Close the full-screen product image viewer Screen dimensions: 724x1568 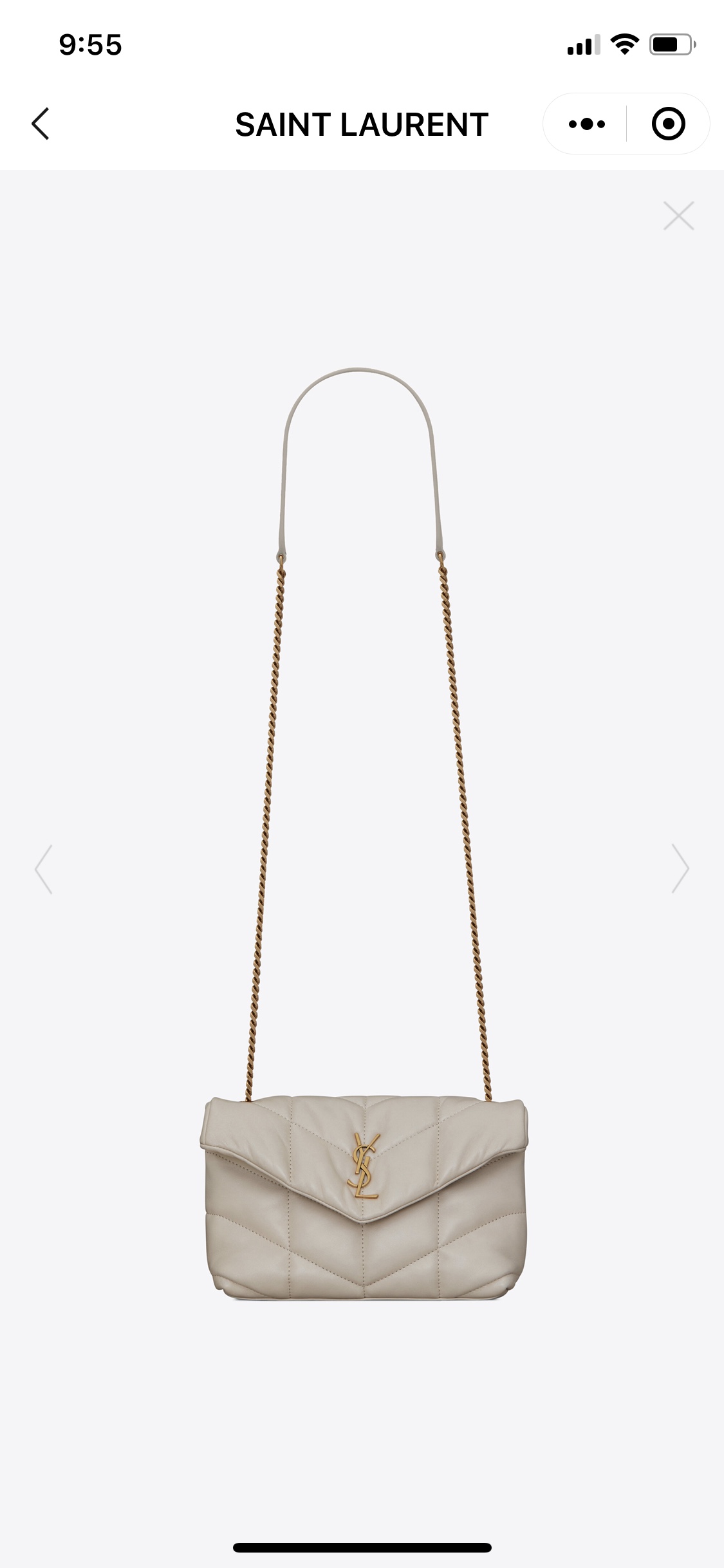(679, 216)
